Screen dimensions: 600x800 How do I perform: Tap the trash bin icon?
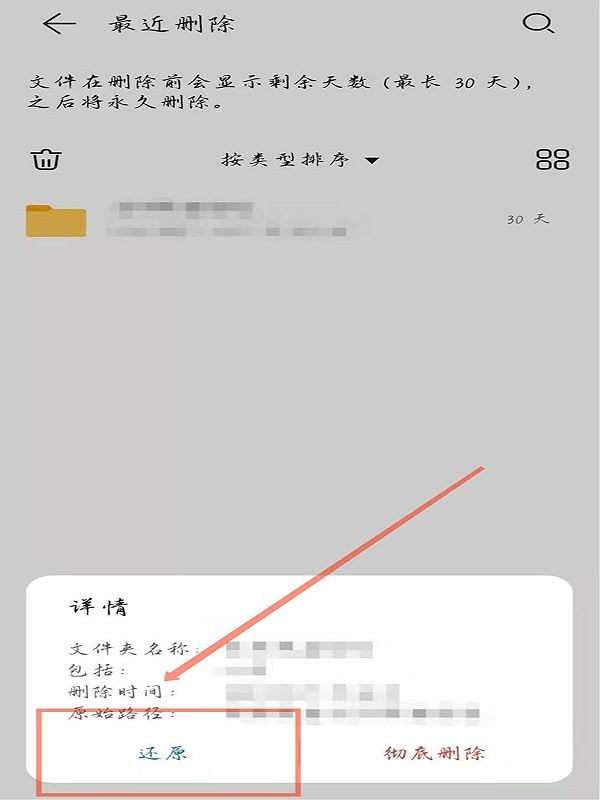47,159
